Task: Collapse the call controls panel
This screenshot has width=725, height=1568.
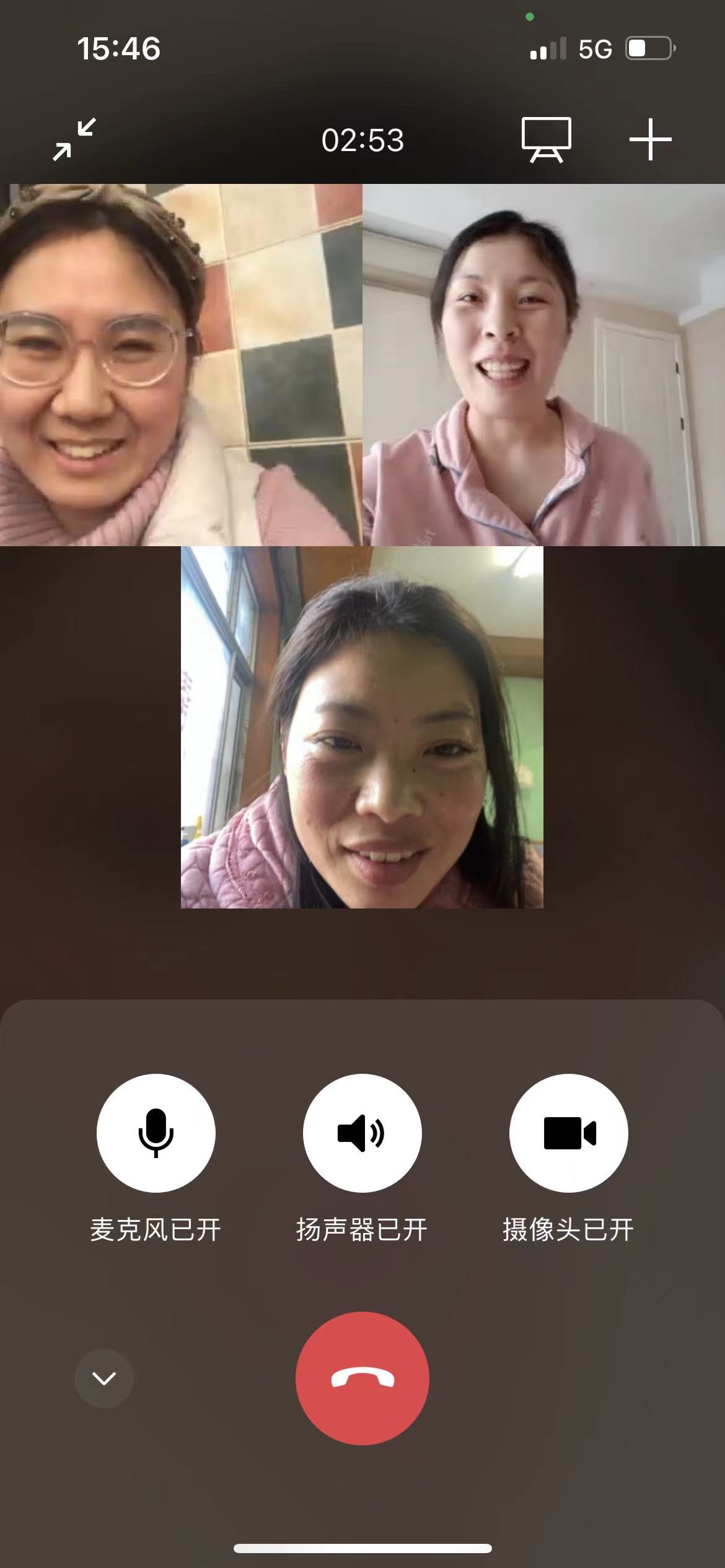Action: click(x=103, y=1378)
